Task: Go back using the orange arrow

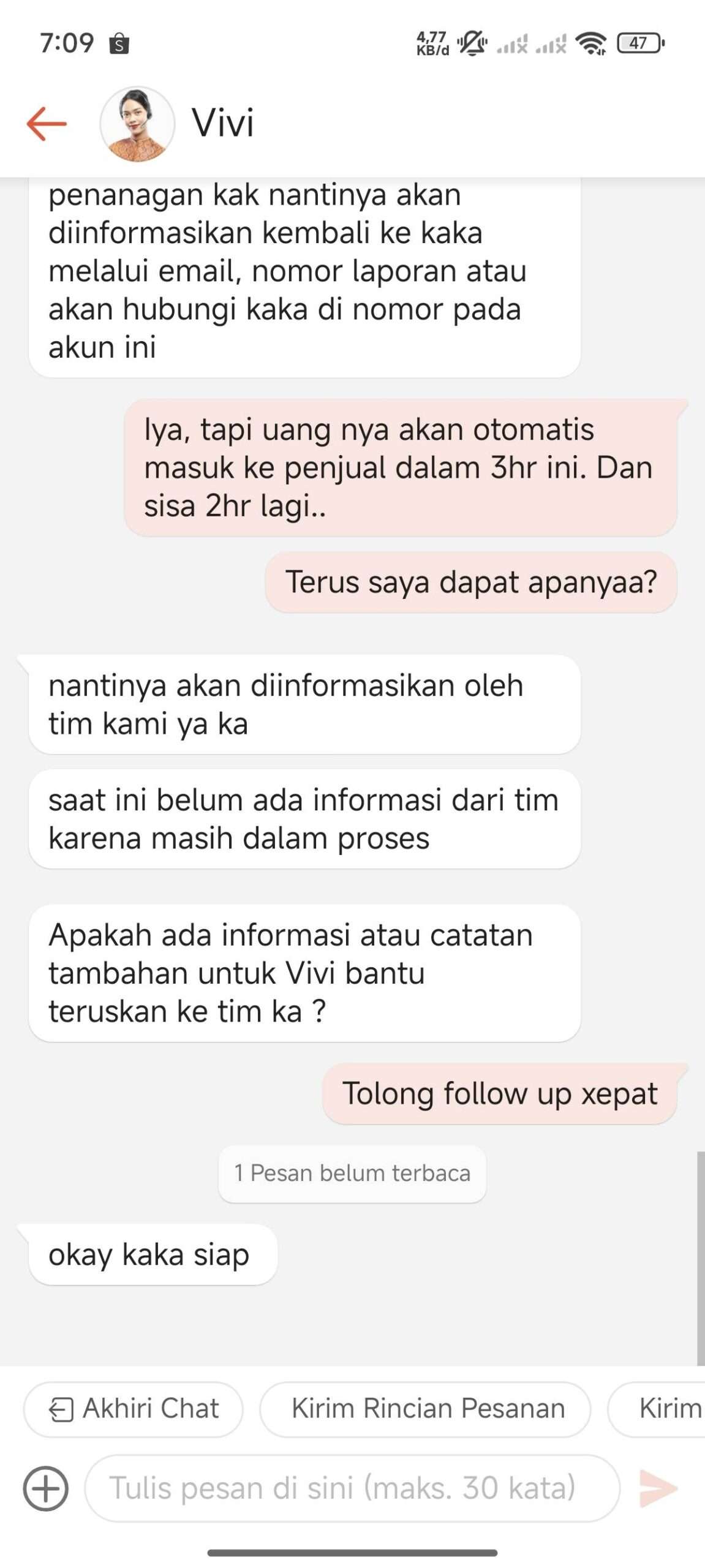Action: (47, 123)
